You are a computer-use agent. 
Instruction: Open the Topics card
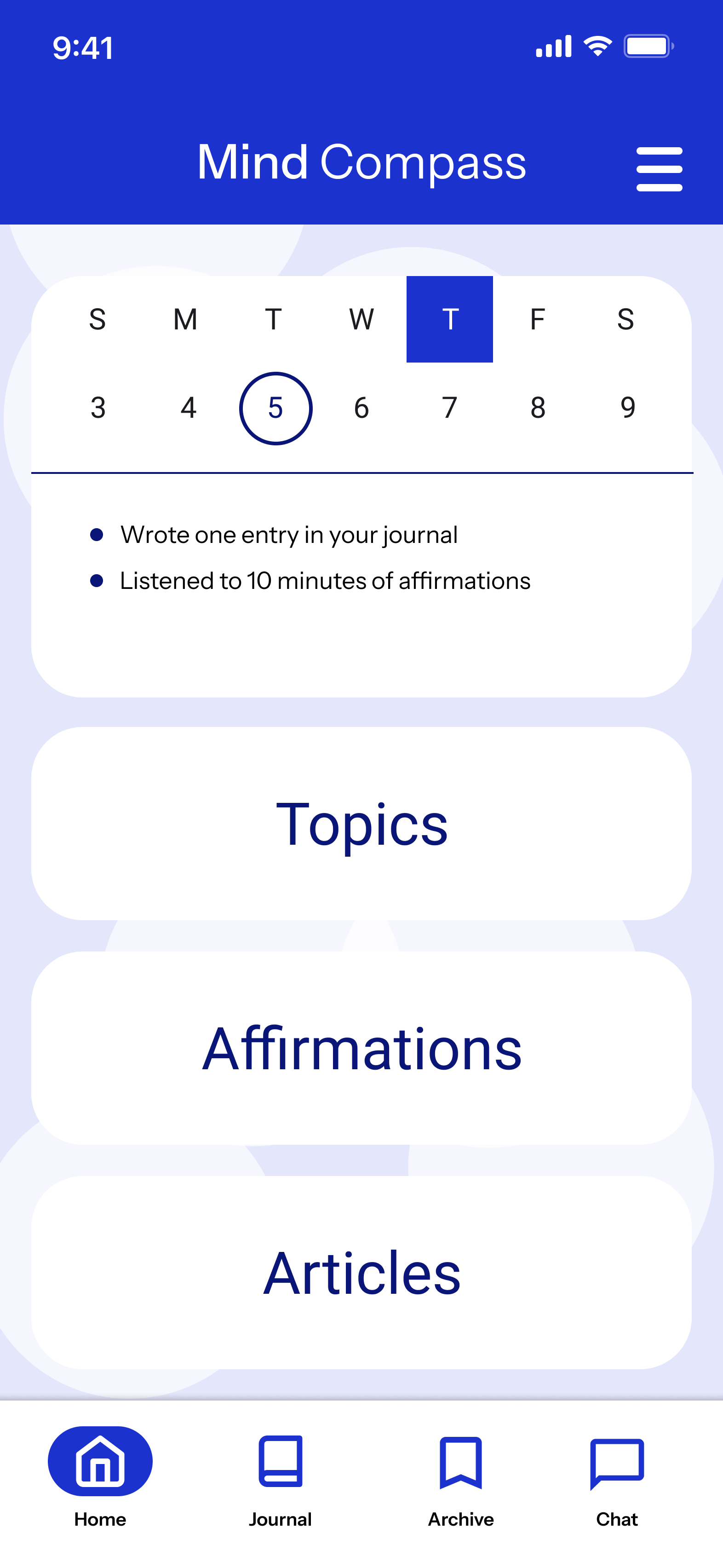click(361, 823)
